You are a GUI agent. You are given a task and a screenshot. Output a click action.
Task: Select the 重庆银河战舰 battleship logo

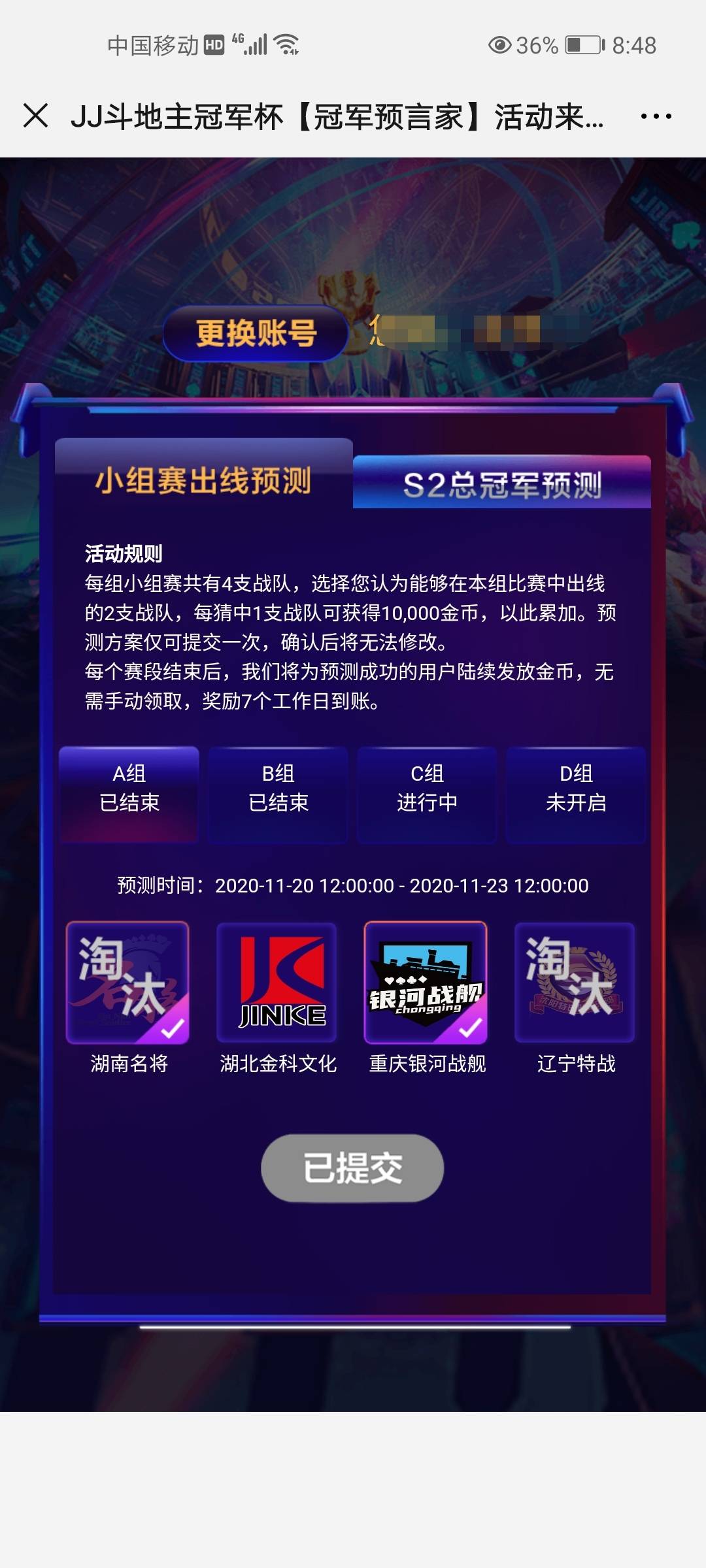click(x=426, y=980)
